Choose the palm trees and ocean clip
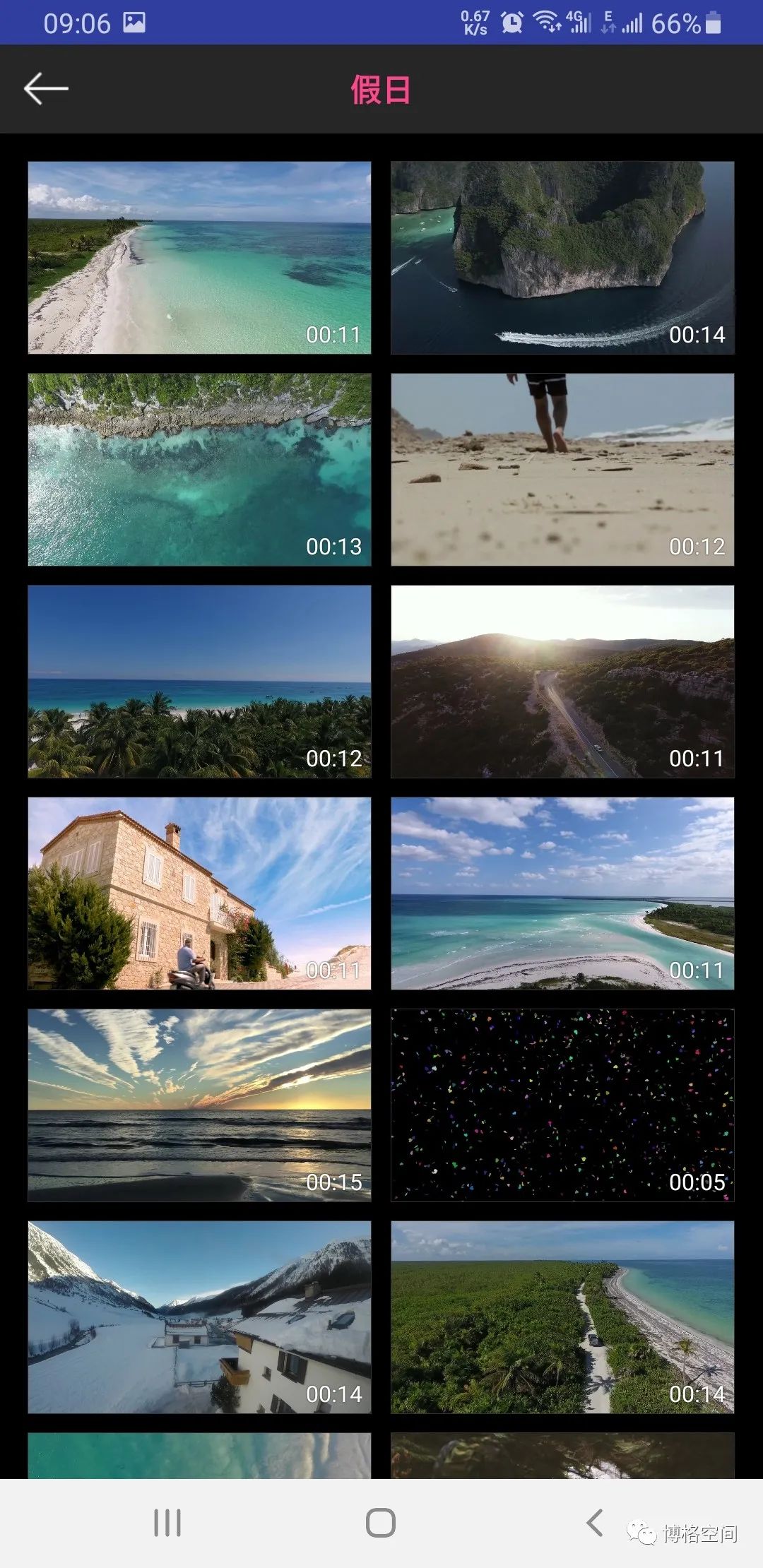 click(x=199, y=682)
